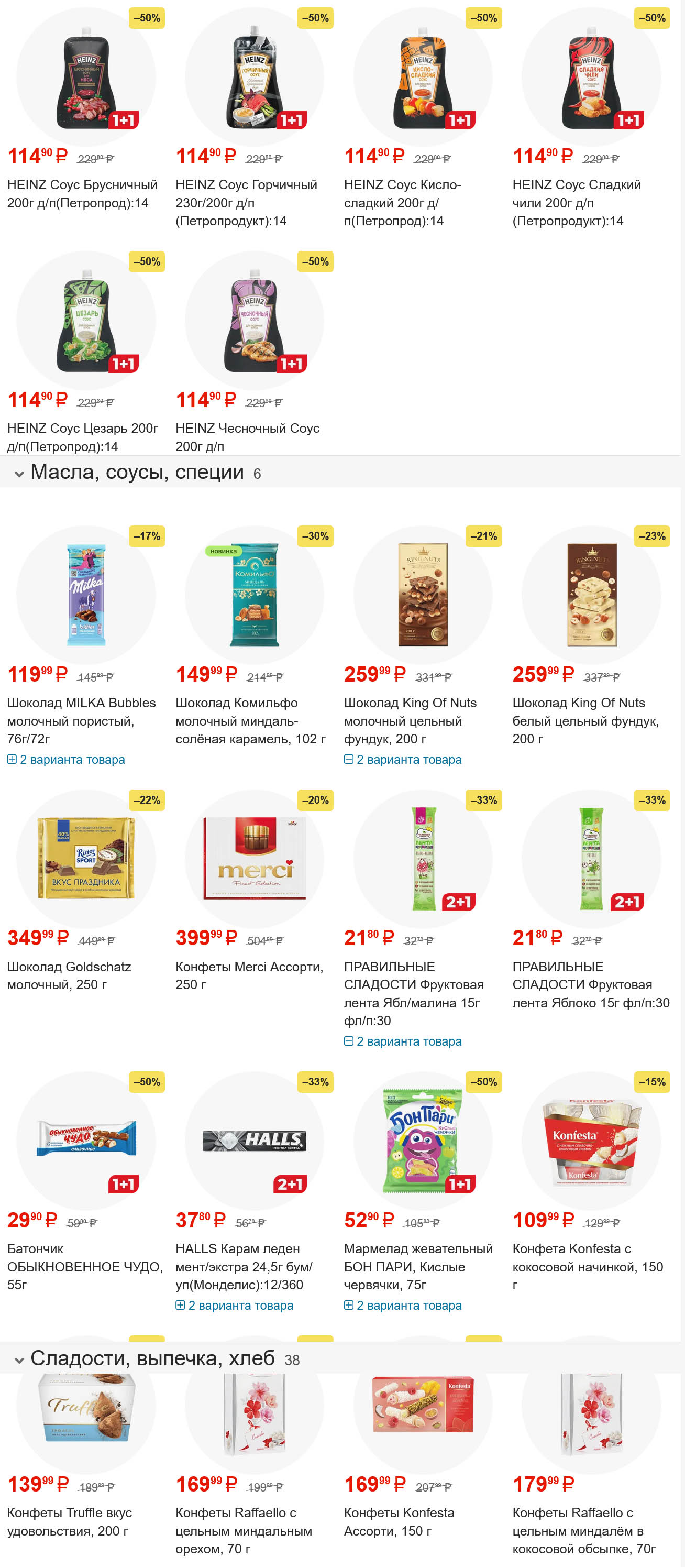
Task: Open Конфеты Truffle вкус удовольствия card
Action: [x=69, y=1521]
